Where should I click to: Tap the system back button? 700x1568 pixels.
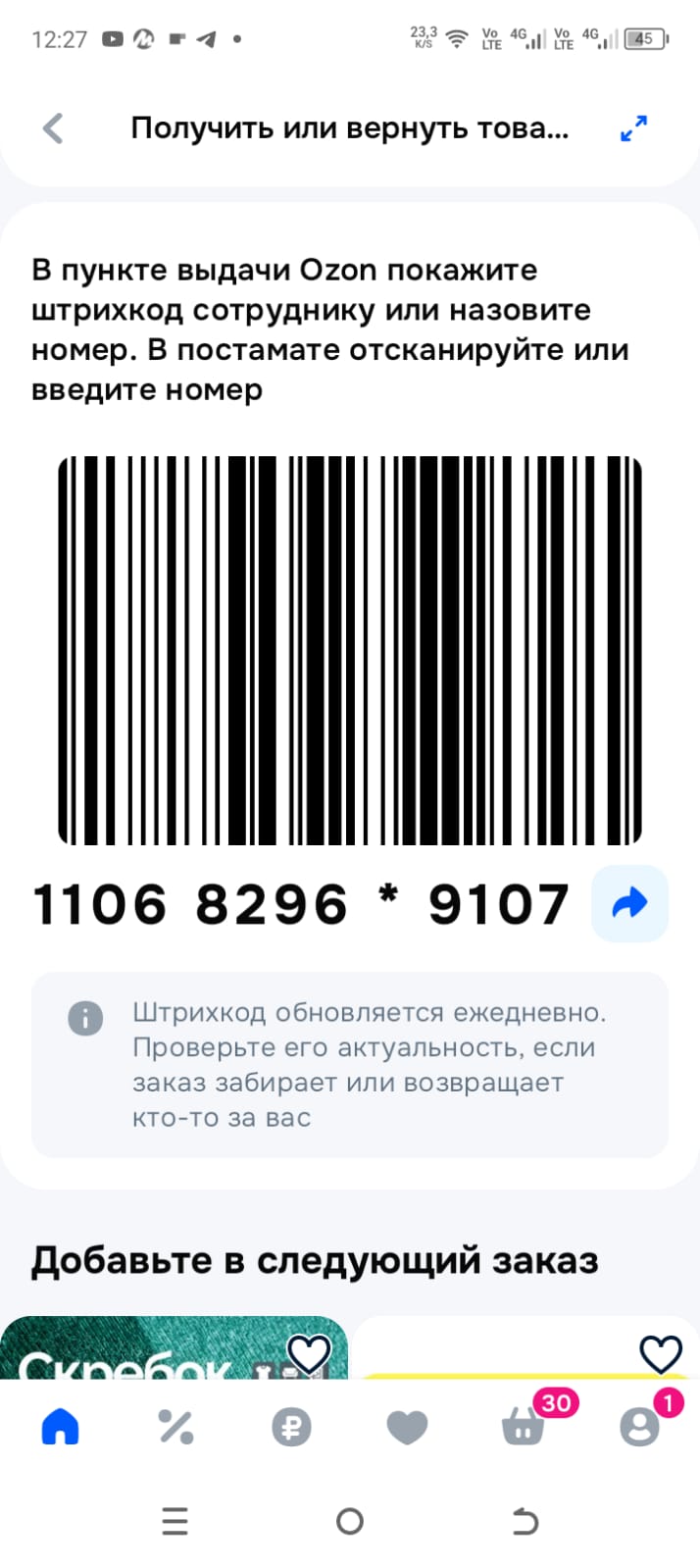(x=525, y=1521)
